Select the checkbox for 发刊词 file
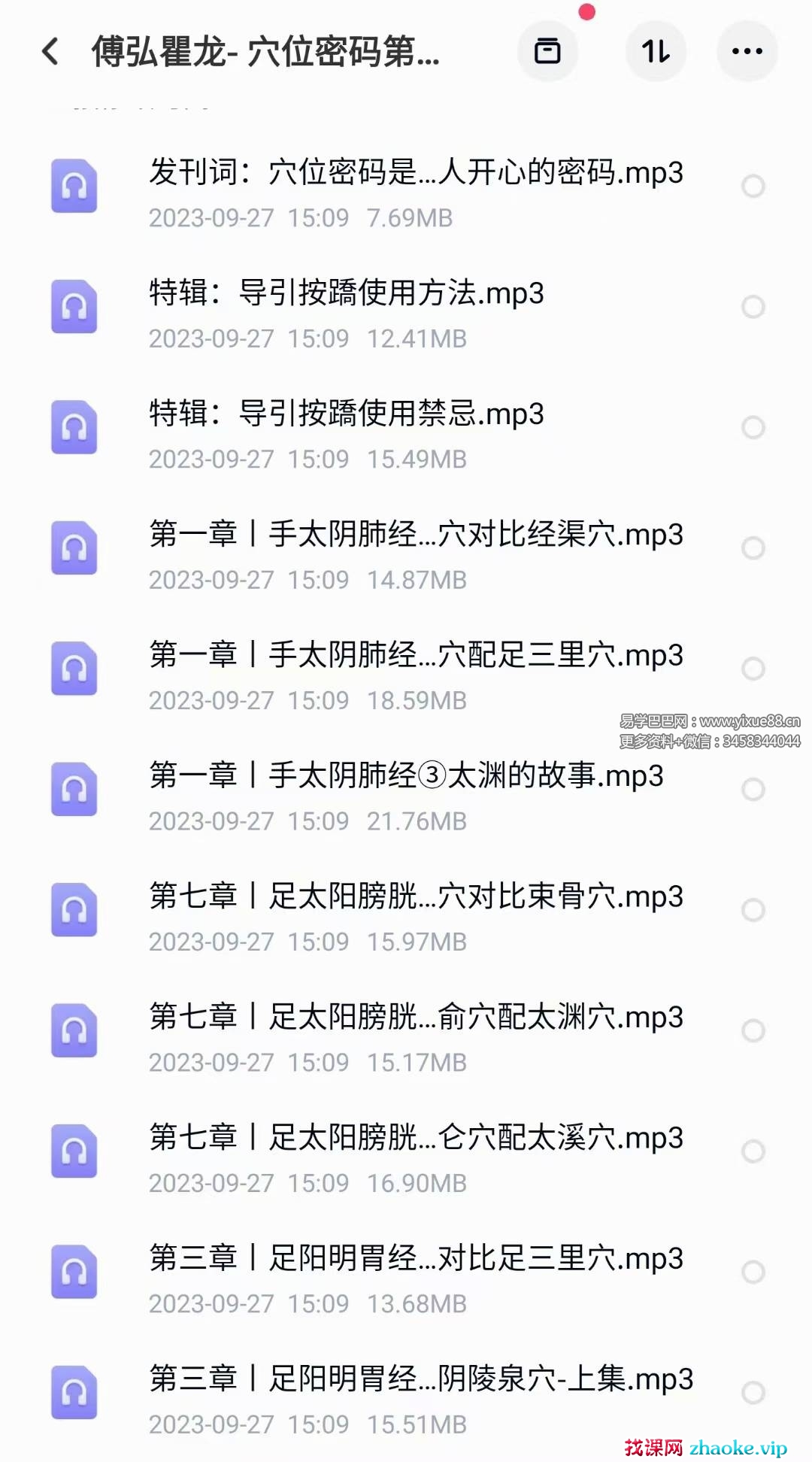 click(753, 187)
